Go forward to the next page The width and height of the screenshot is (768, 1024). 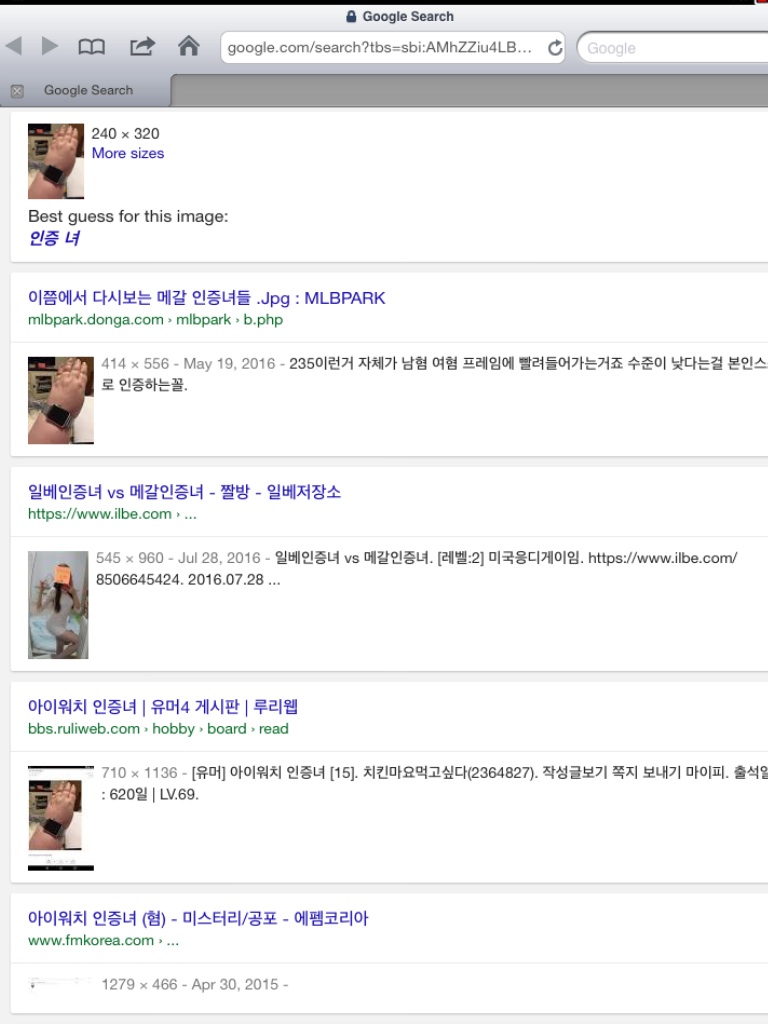coord(50,46)
